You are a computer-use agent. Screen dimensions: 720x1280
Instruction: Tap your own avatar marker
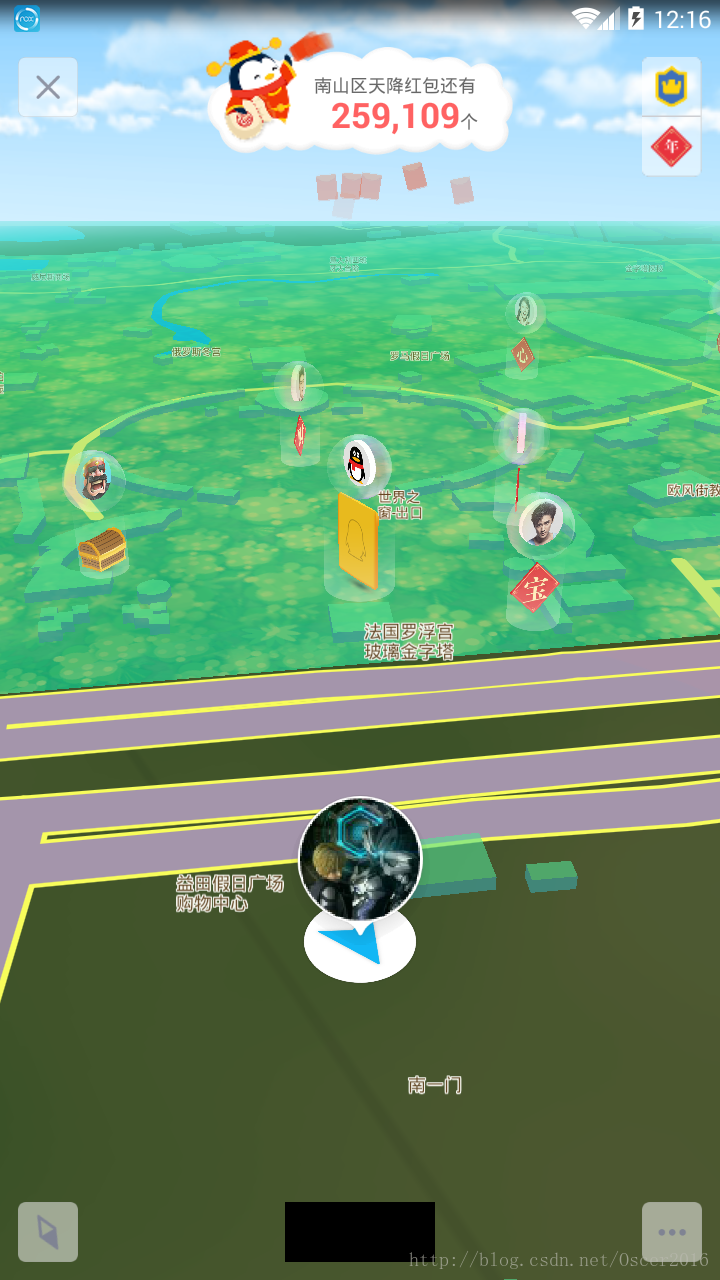[x=360, y=858]
